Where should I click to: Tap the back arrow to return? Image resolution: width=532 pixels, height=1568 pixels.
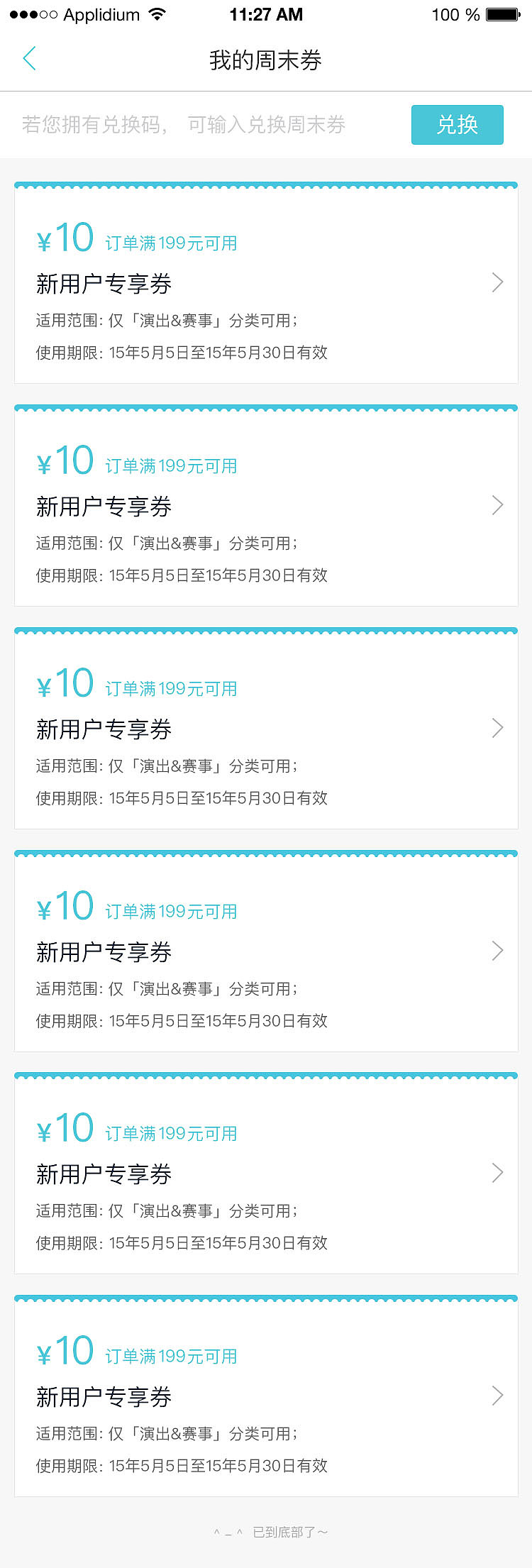pos(30,59)
